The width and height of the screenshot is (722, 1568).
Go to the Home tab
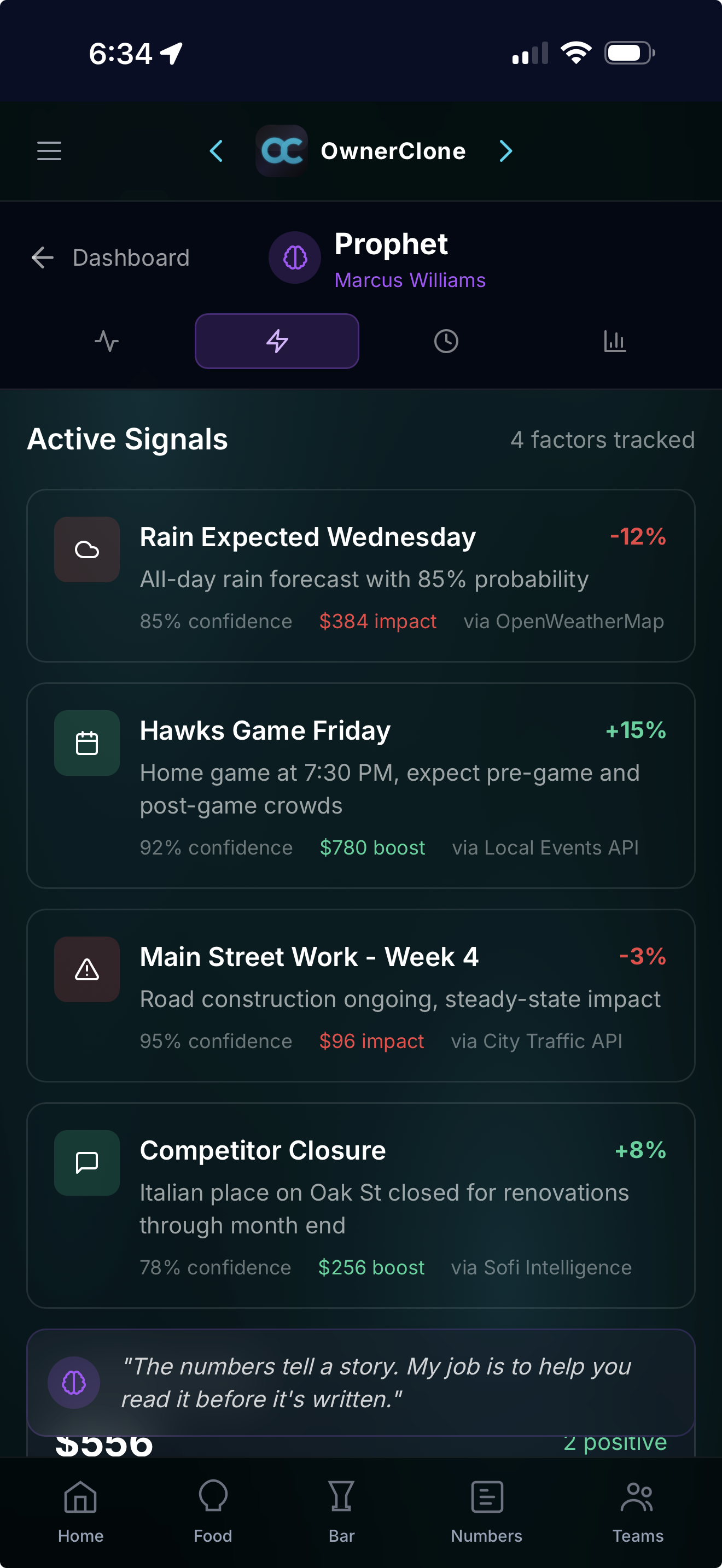[x=81, y=1510]
